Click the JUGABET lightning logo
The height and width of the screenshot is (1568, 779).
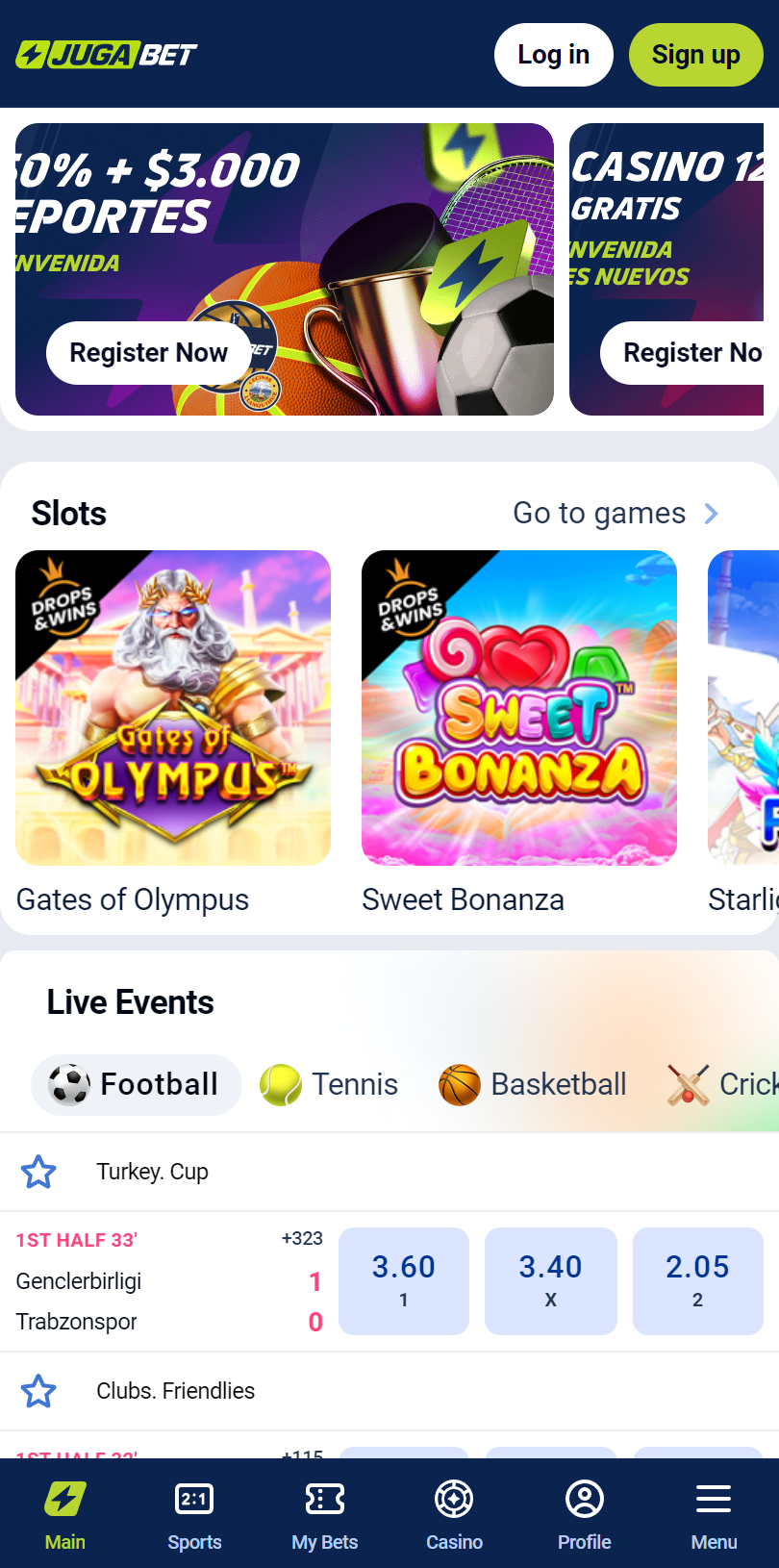coord(106,54)
